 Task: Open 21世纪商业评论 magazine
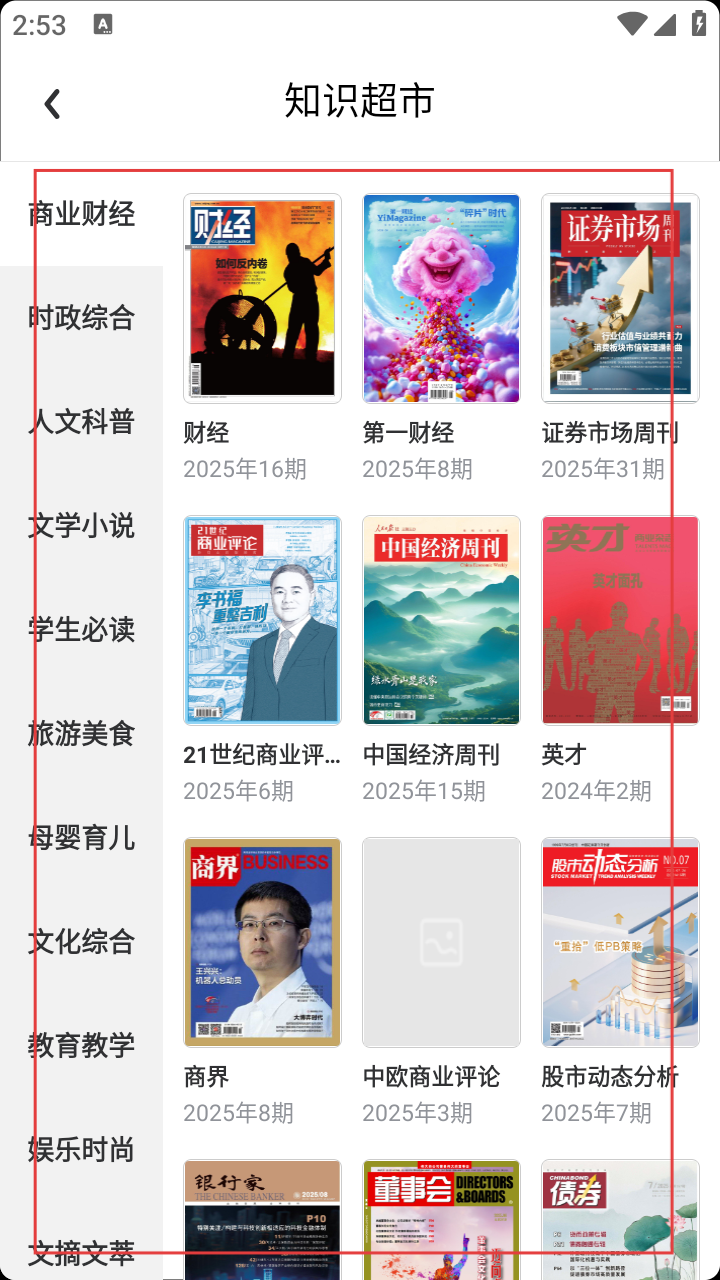[x=262, y=620]
